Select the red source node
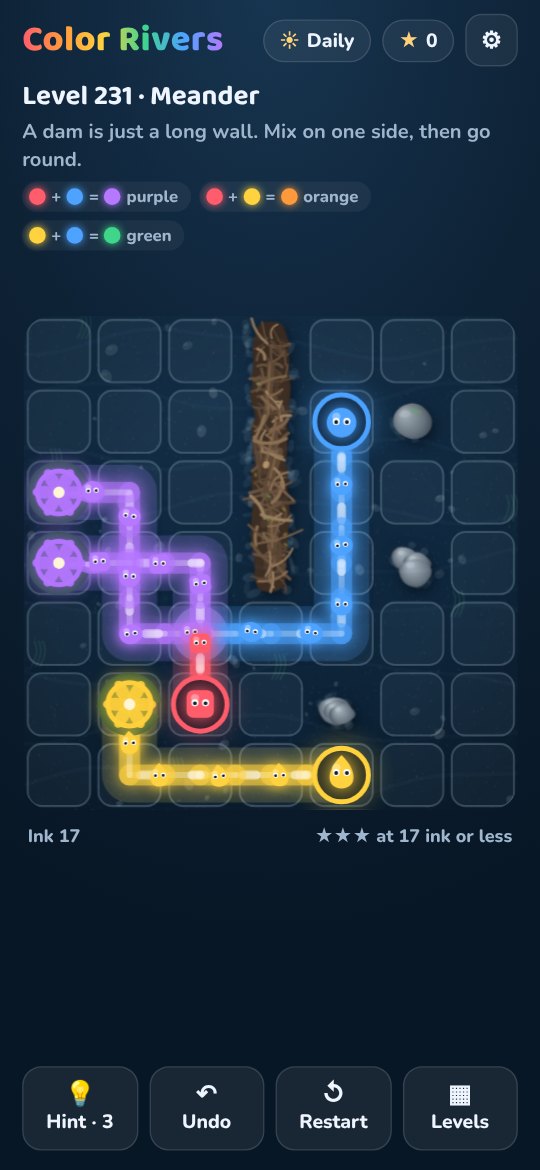The width and height of the screenshot is (540, 1170). (200, 704)
